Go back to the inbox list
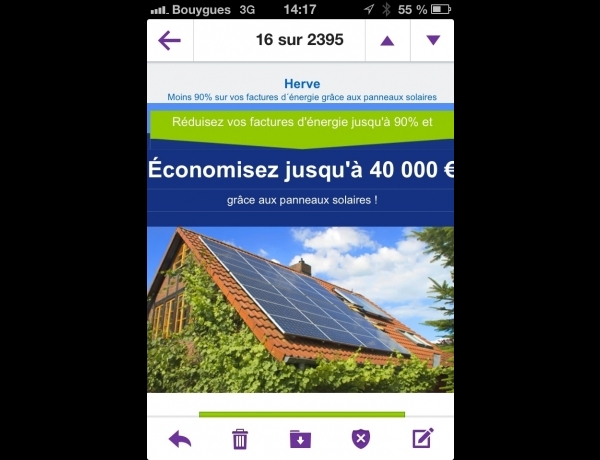Viewport: 600px width, 460px height. click(170, 41)
